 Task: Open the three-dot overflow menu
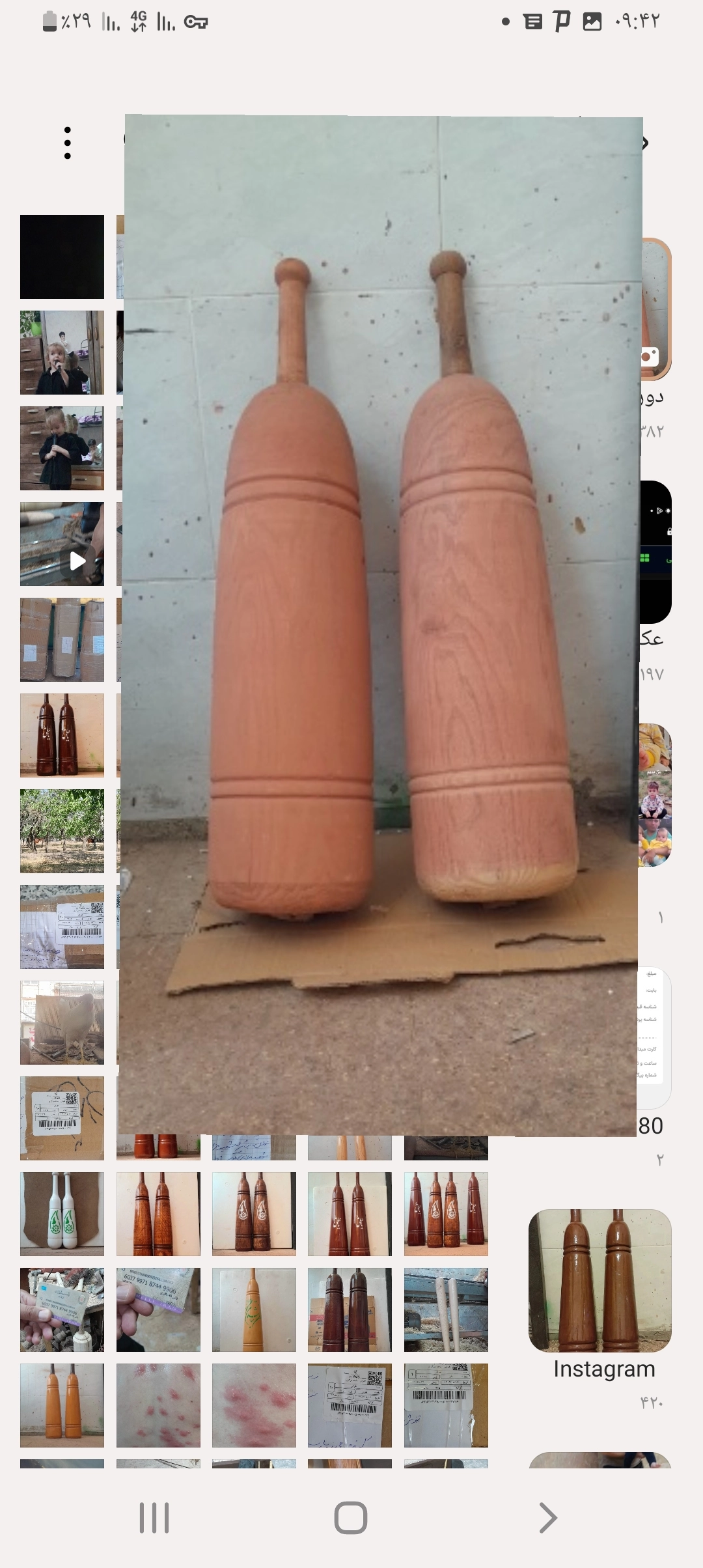[x=68, y=143]
